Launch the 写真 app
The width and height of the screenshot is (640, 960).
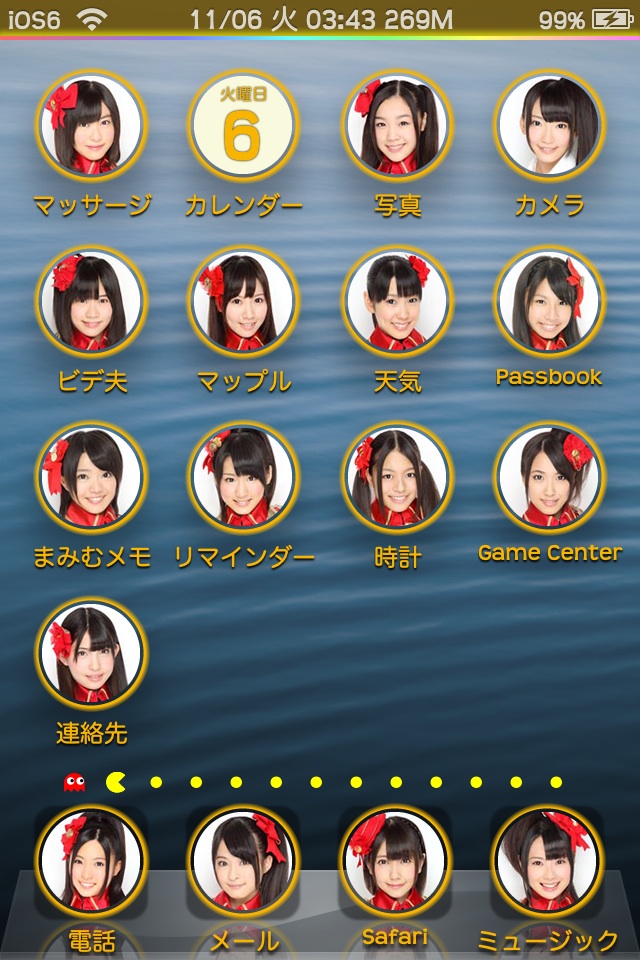[x=397, y=126]
